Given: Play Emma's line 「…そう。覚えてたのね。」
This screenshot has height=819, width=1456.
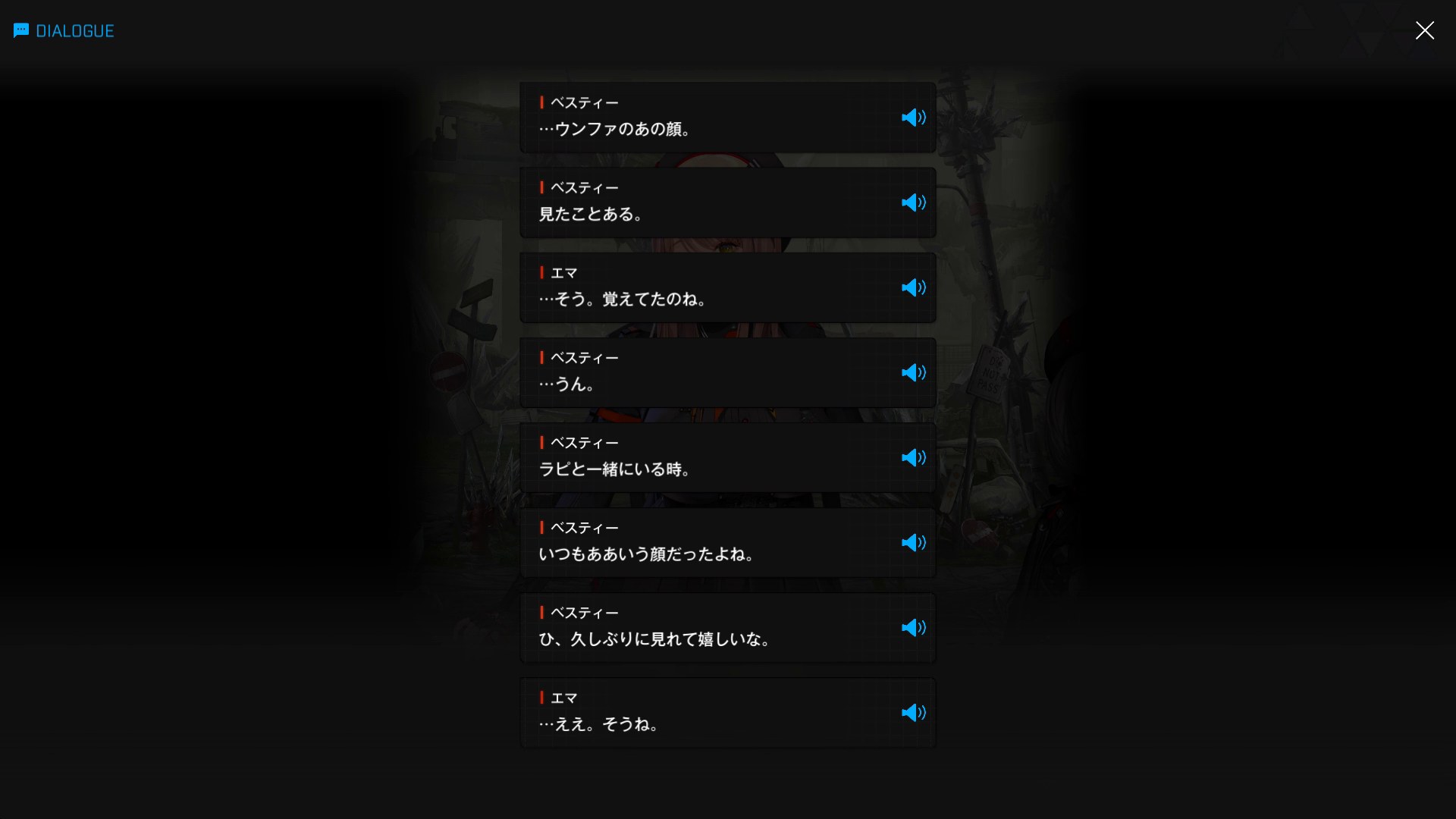Looking at the screenshot, I should coord(913,287).
